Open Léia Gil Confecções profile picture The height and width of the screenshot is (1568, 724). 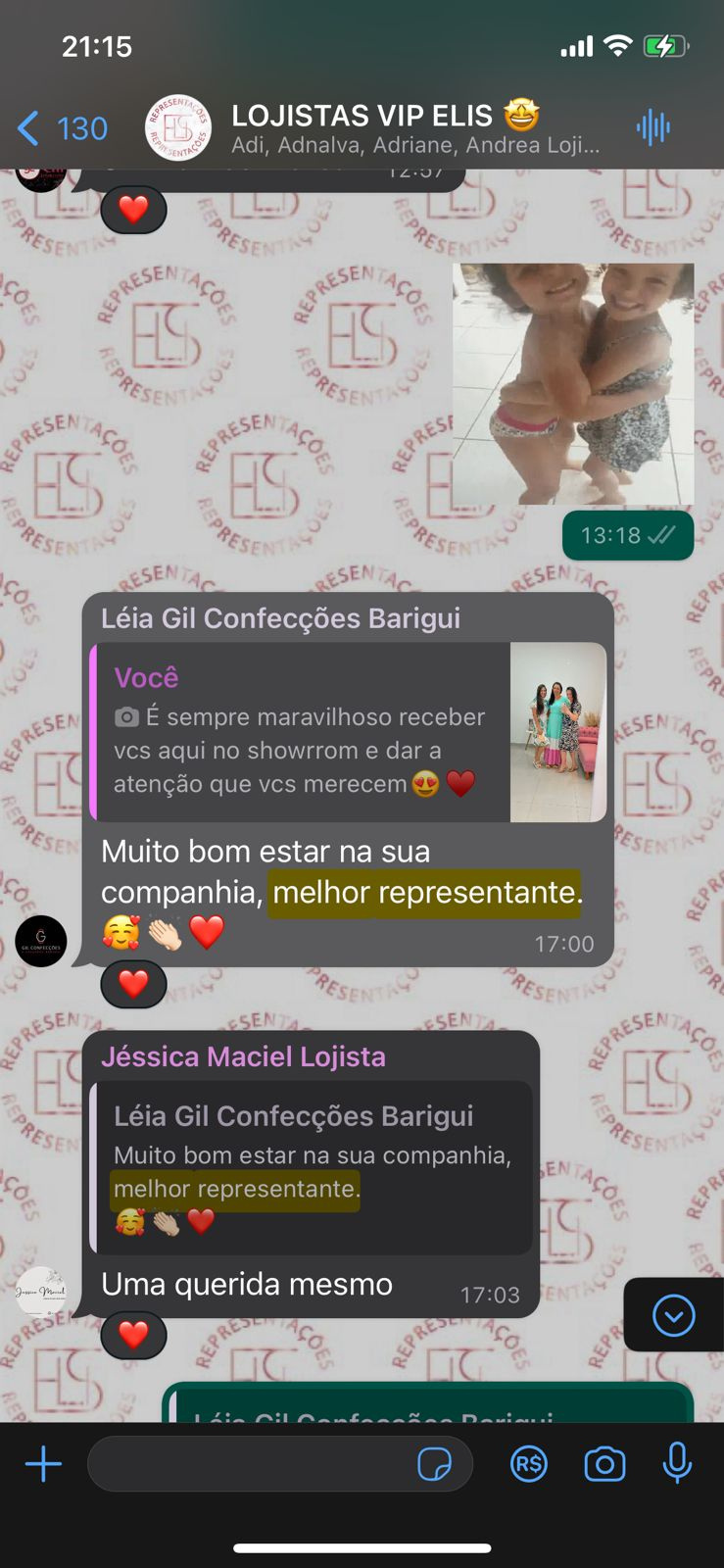click(x=41, y=942)
